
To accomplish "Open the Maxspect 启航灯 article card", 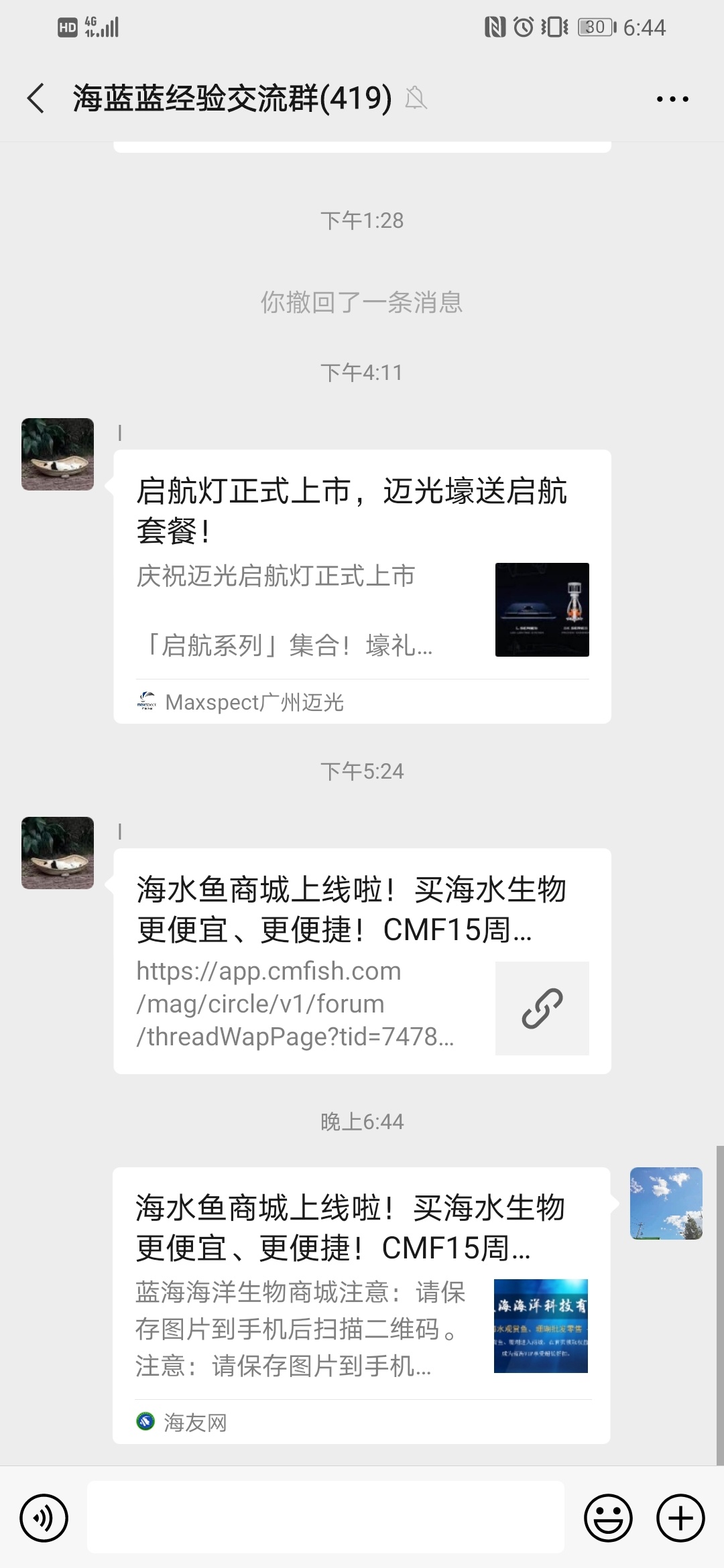I will 362,586.
